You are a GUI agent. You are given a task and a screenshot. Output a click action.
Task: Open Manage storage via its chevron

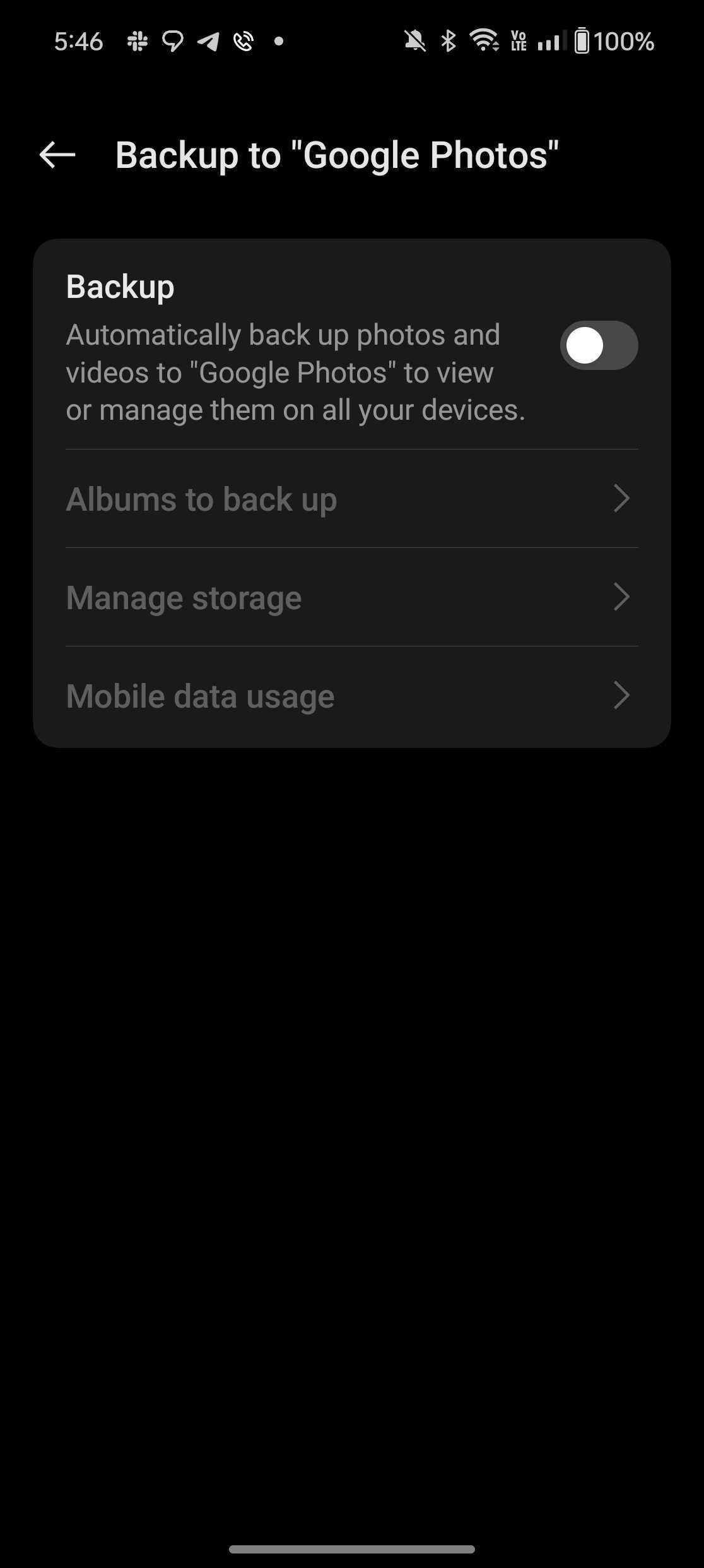point(622,597)
